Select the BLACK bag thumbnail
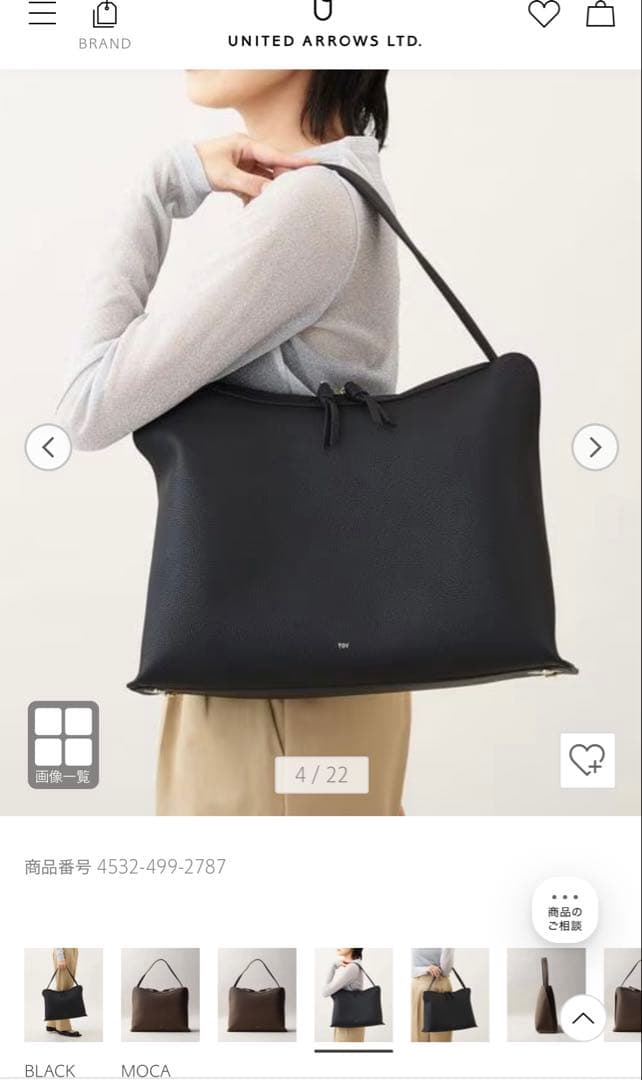The width and height of the screenshot is (642, 1080). point(63,995)
